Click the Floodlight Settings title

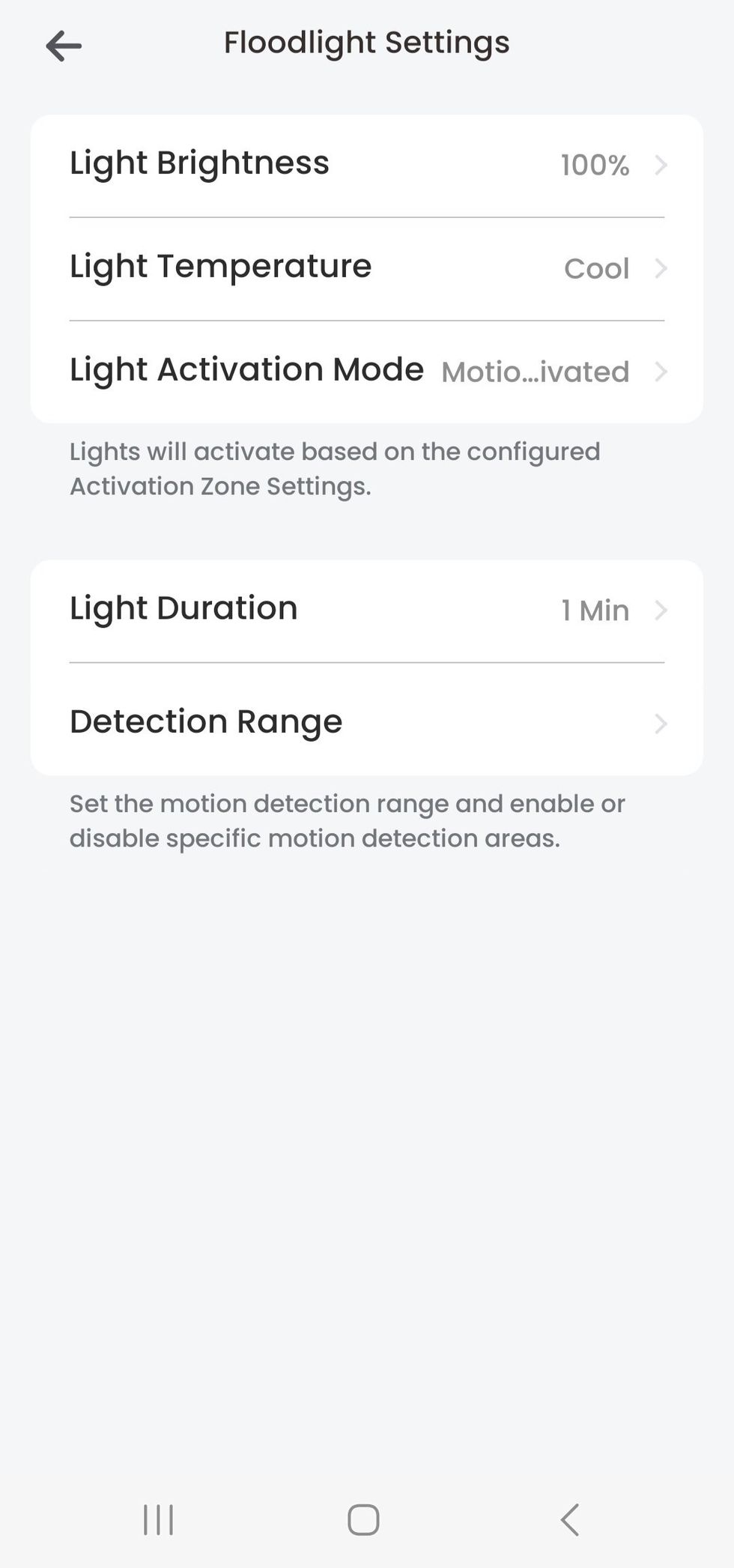tap(366, 43)
